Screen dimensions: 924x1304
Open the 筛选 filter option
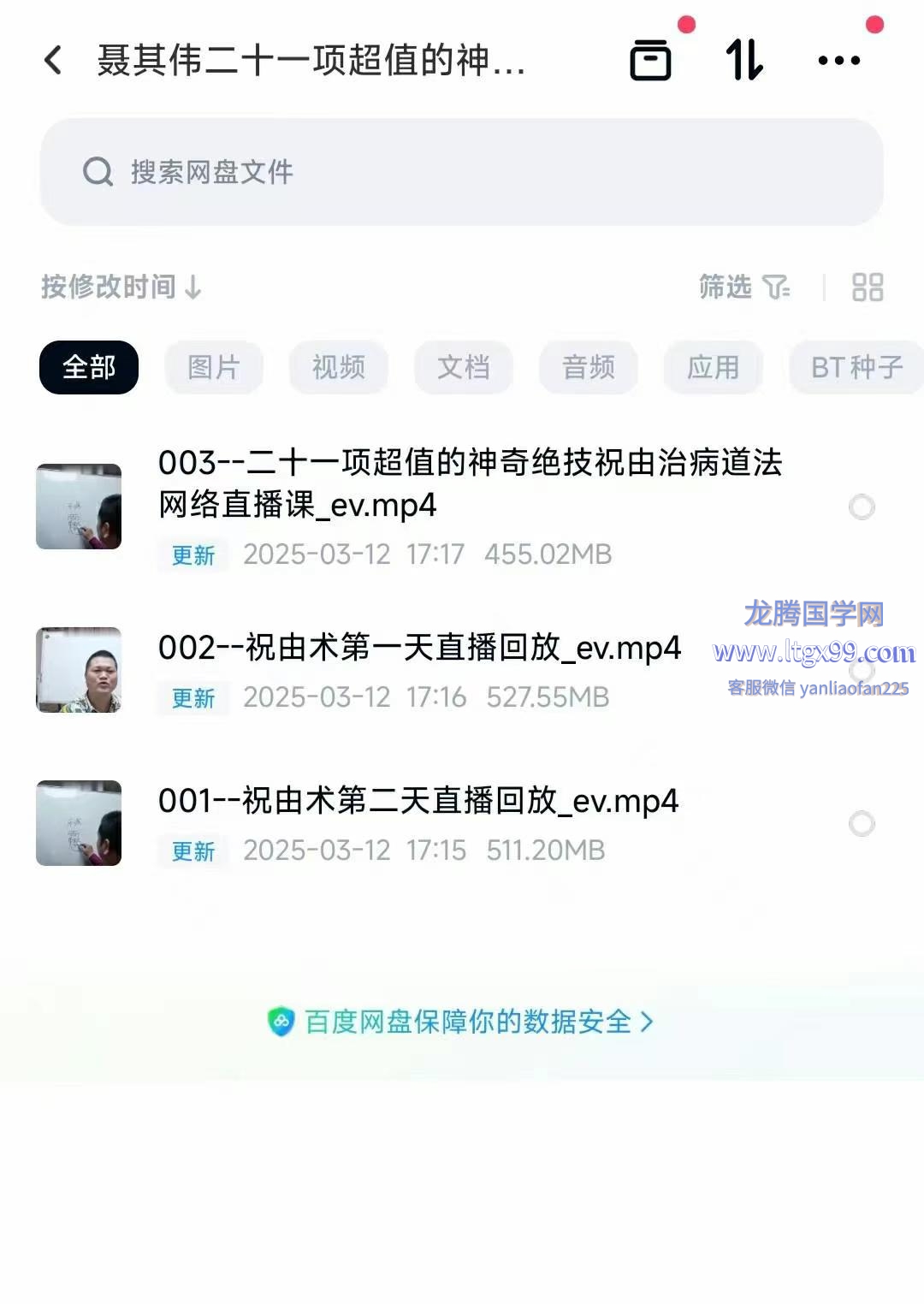click(743, 287)
